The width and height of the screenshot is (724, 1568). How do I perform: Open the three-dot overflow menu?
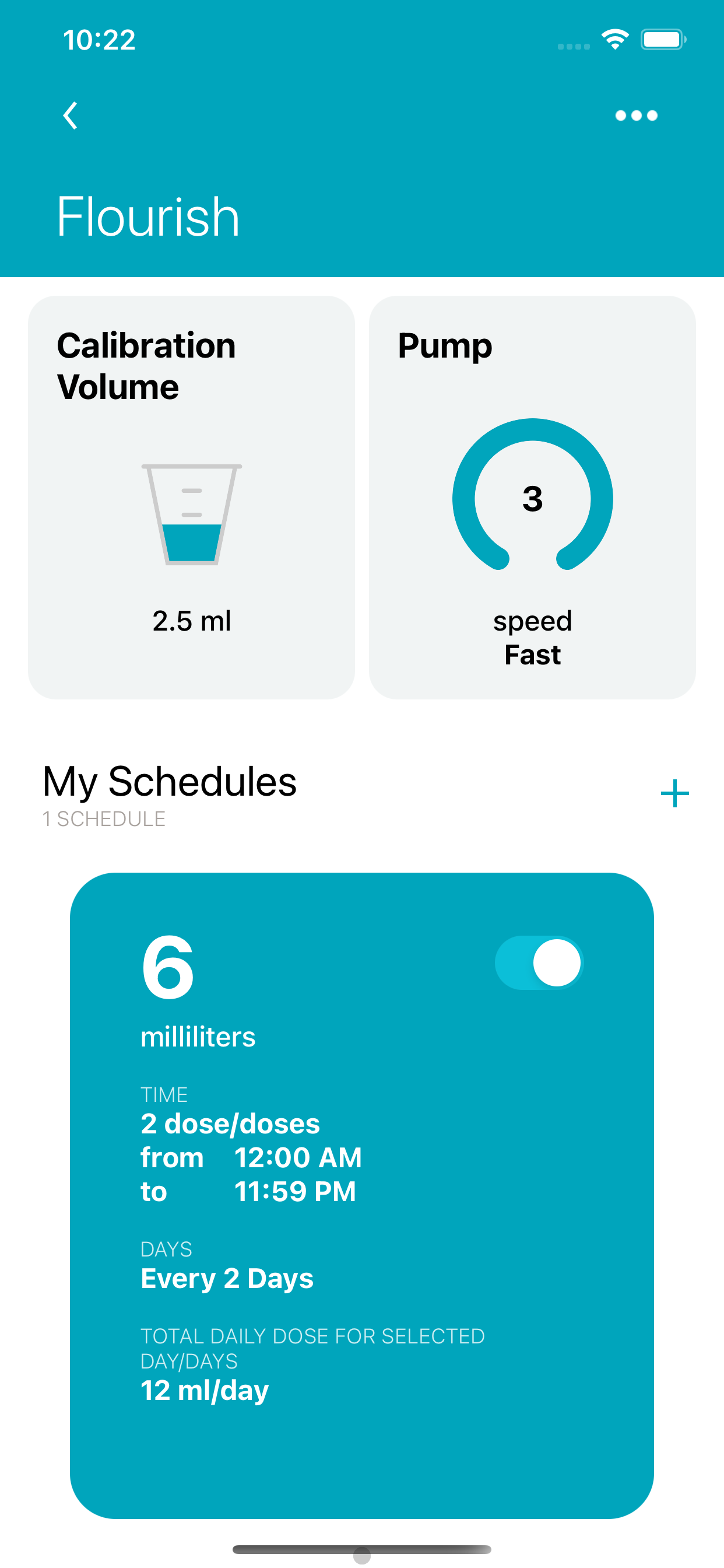click(637, 116)
